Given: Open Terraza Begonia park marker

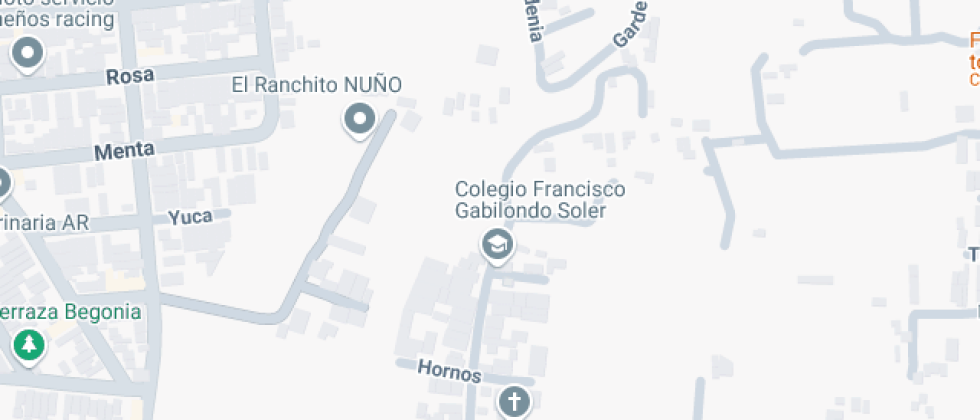Looking at the screenshot, I should pos(29,346).
